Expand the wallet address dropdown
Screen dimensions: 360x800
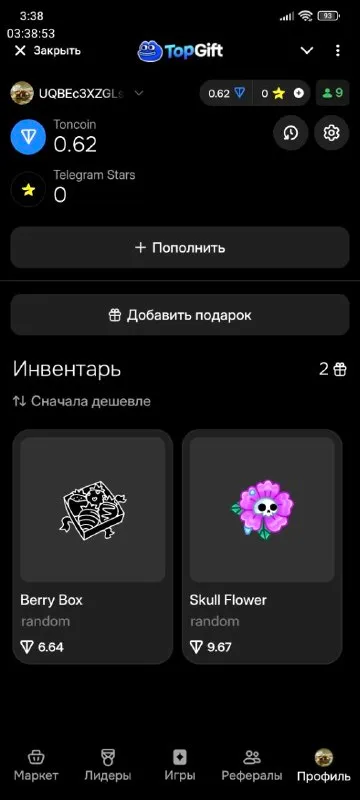pos(139,93)
